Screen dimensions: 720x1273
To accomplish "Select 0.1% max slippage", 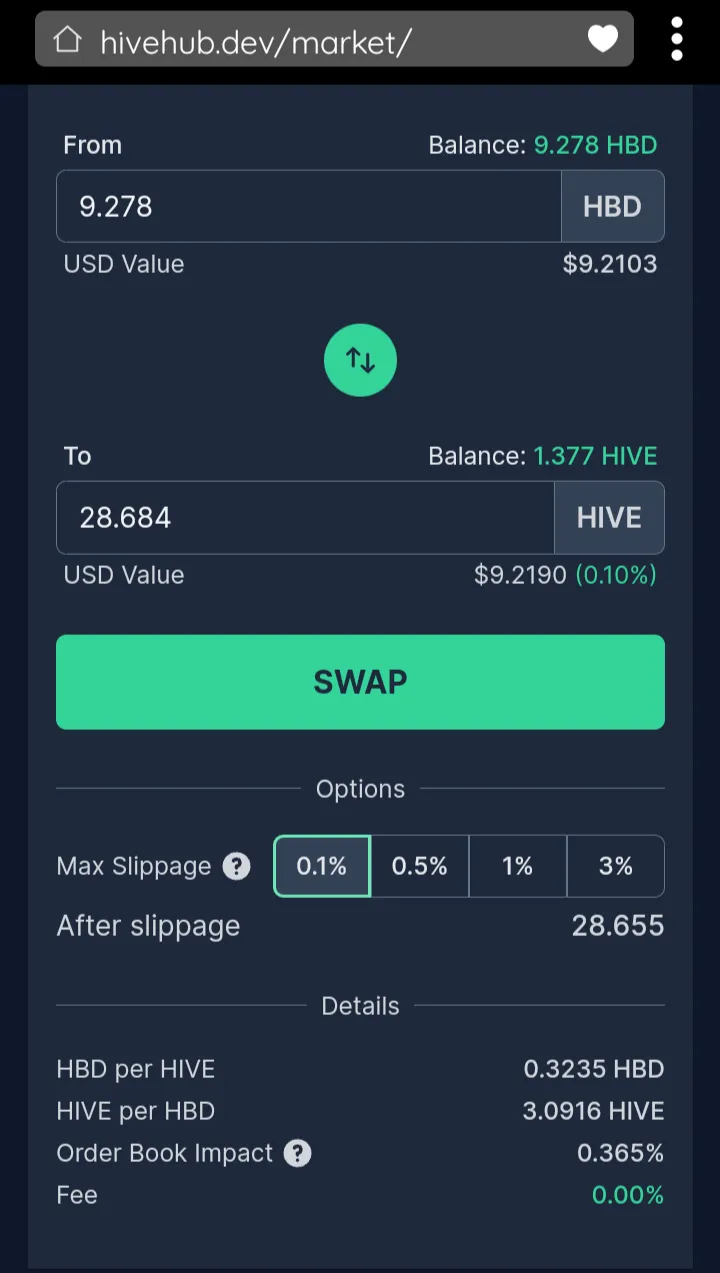I will [x=322, y=866].
